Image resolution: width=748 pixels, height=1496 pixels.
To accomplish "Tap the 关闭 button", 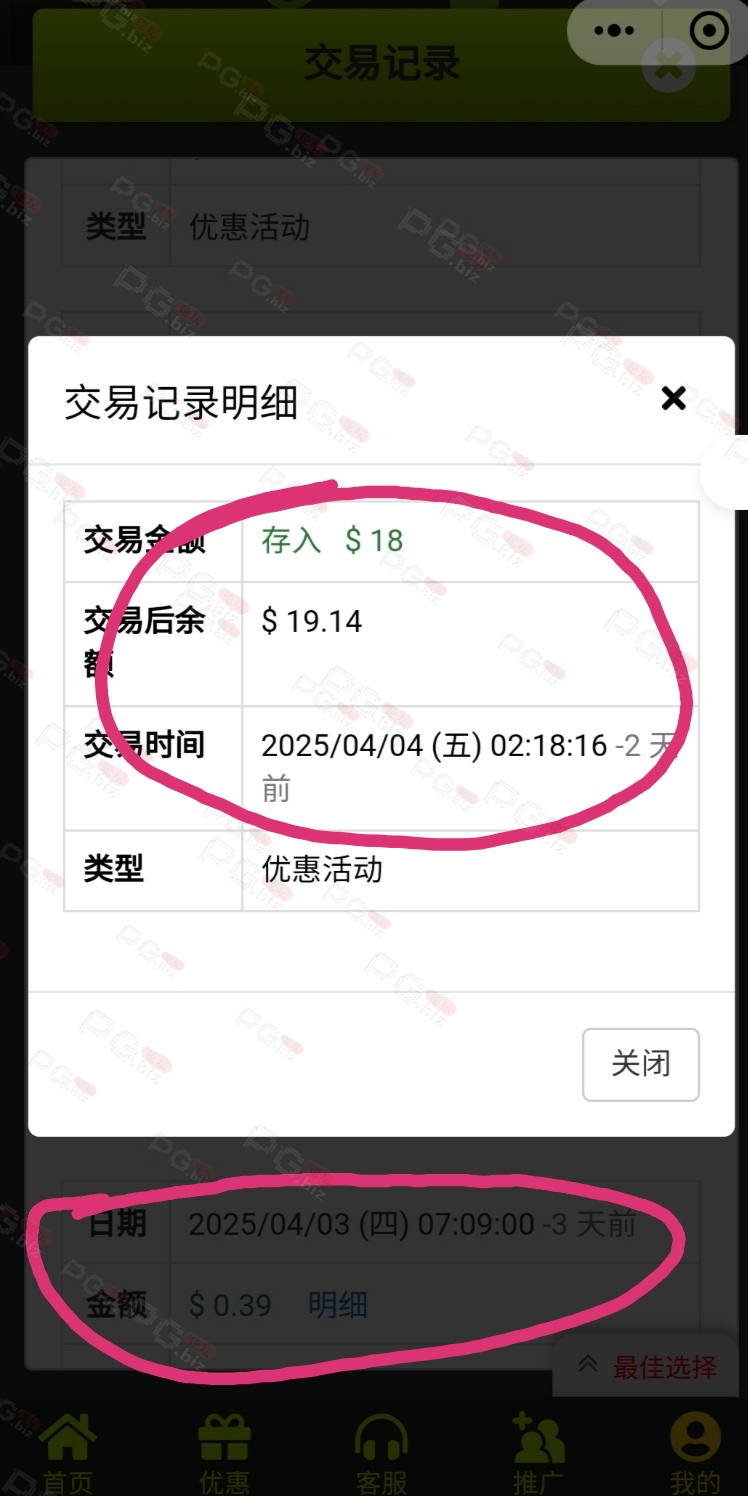I will (640, 1064).
